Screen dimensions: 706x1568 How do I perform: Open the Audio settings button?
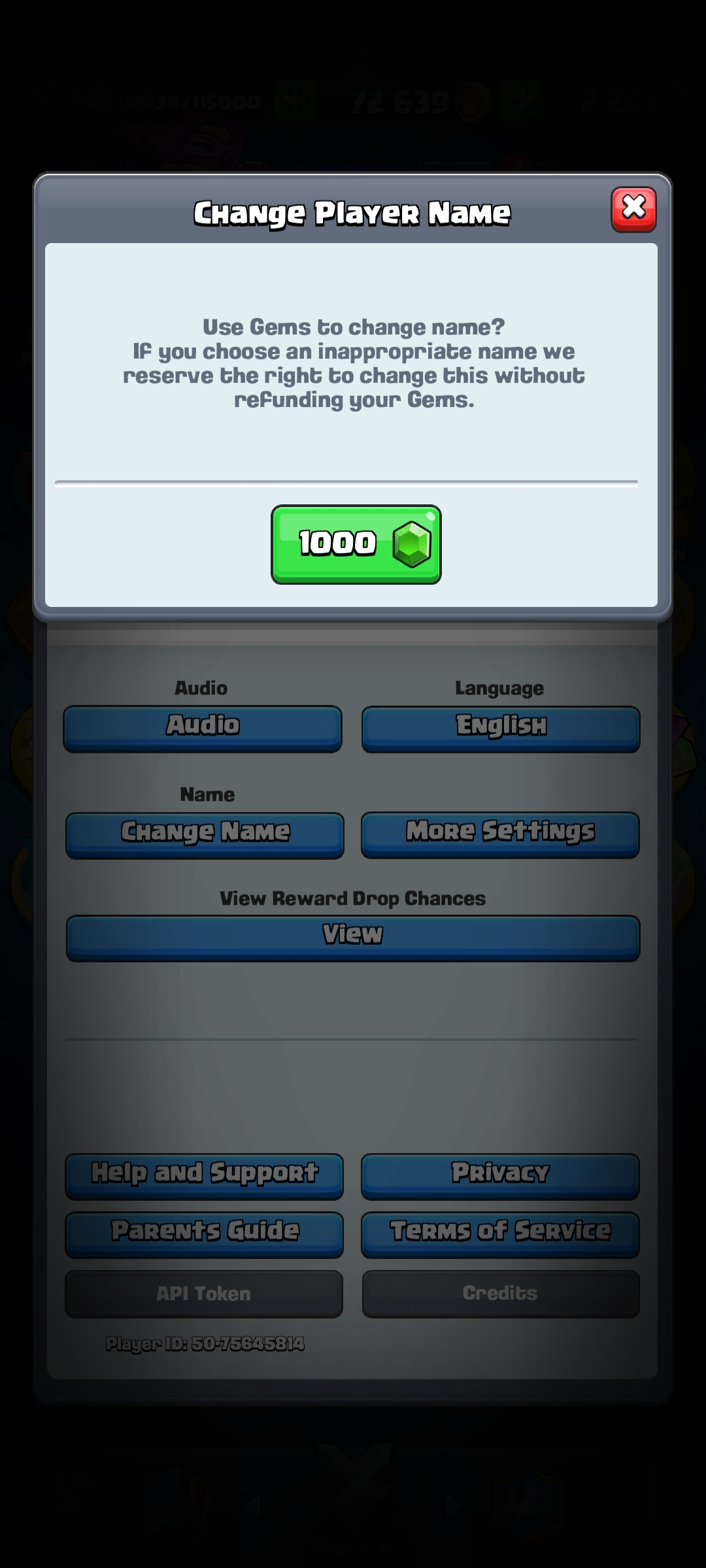tap(203, 728)
